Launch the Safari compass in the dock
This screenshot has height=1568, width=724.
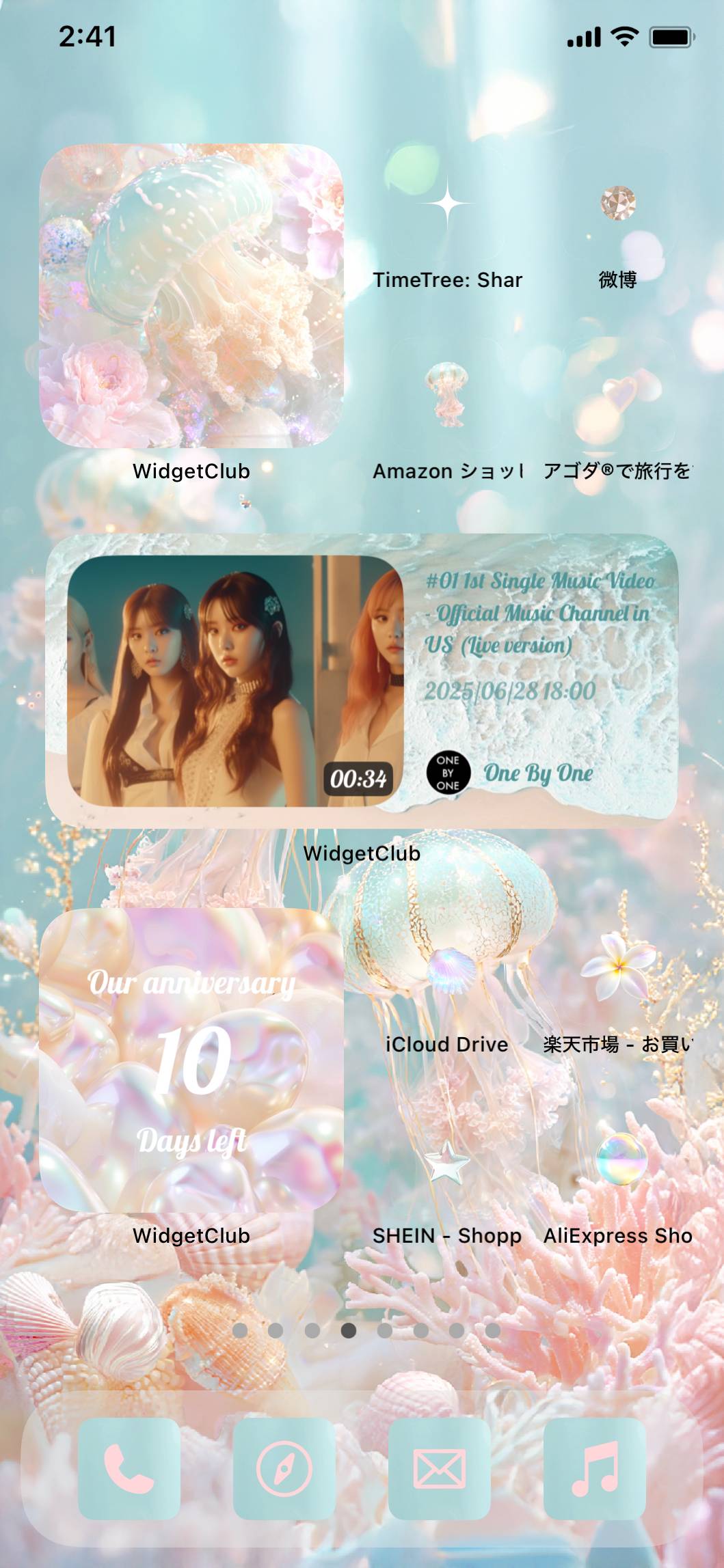(284, 1468)
